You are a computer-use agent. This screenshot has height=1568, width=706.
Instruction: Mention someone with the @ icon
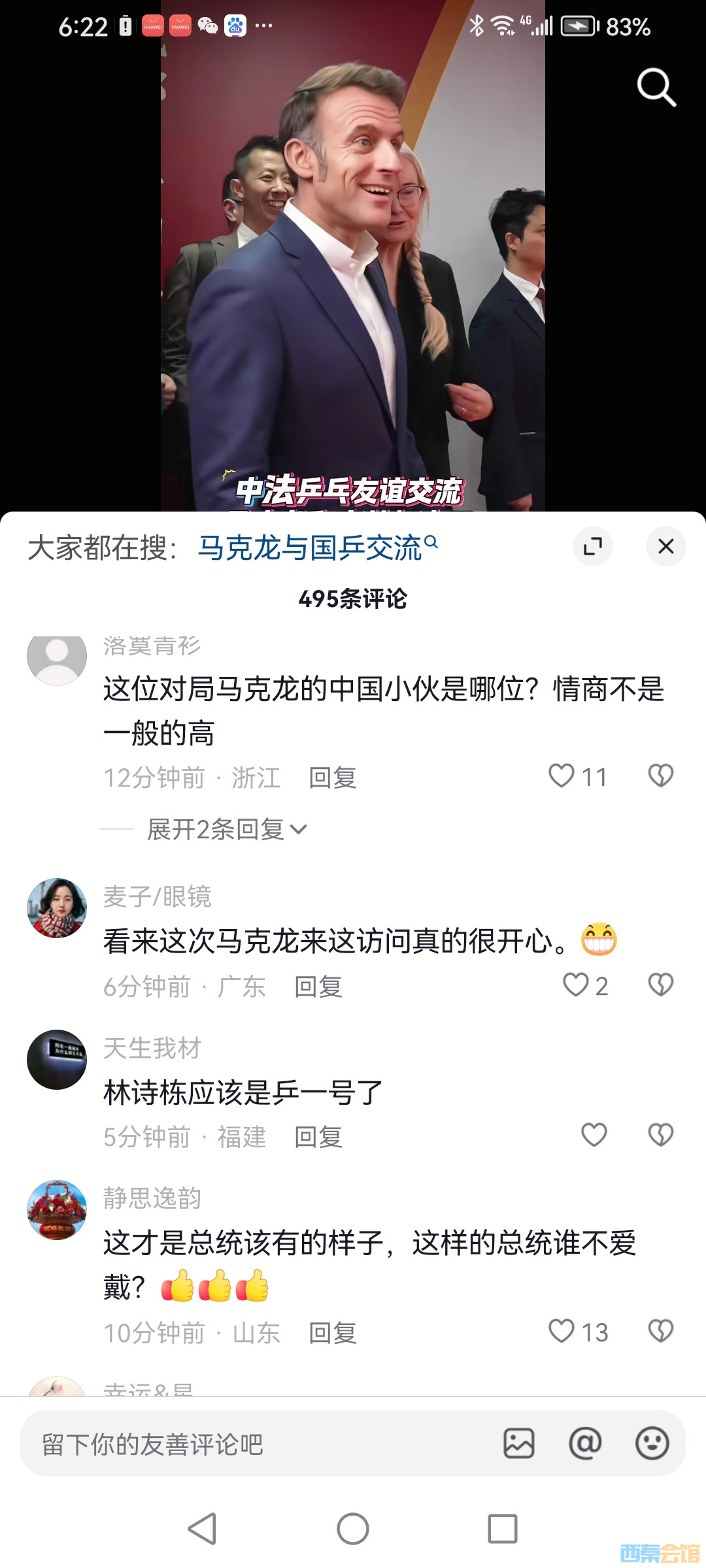coord(585,1443)
